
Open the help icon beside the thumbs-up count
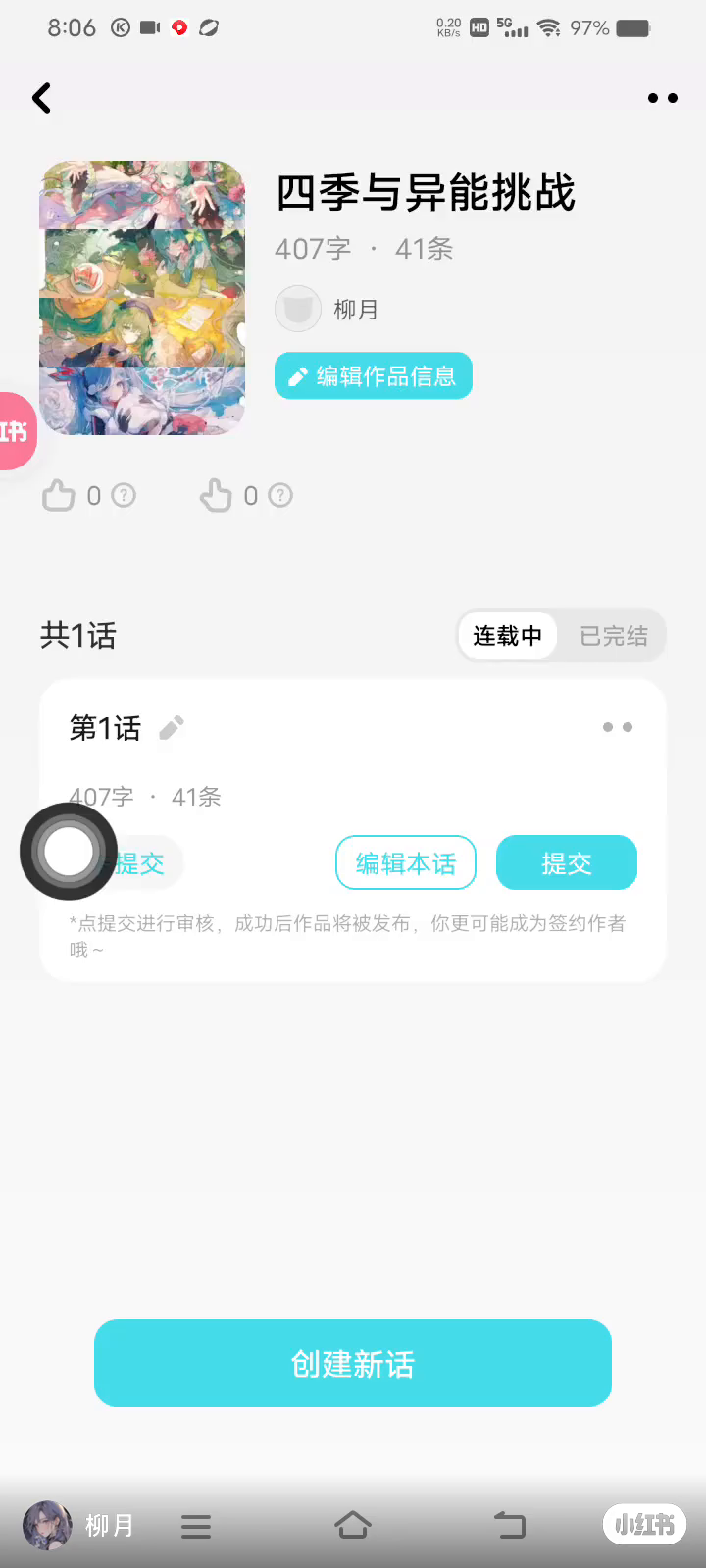pos(124,496)
